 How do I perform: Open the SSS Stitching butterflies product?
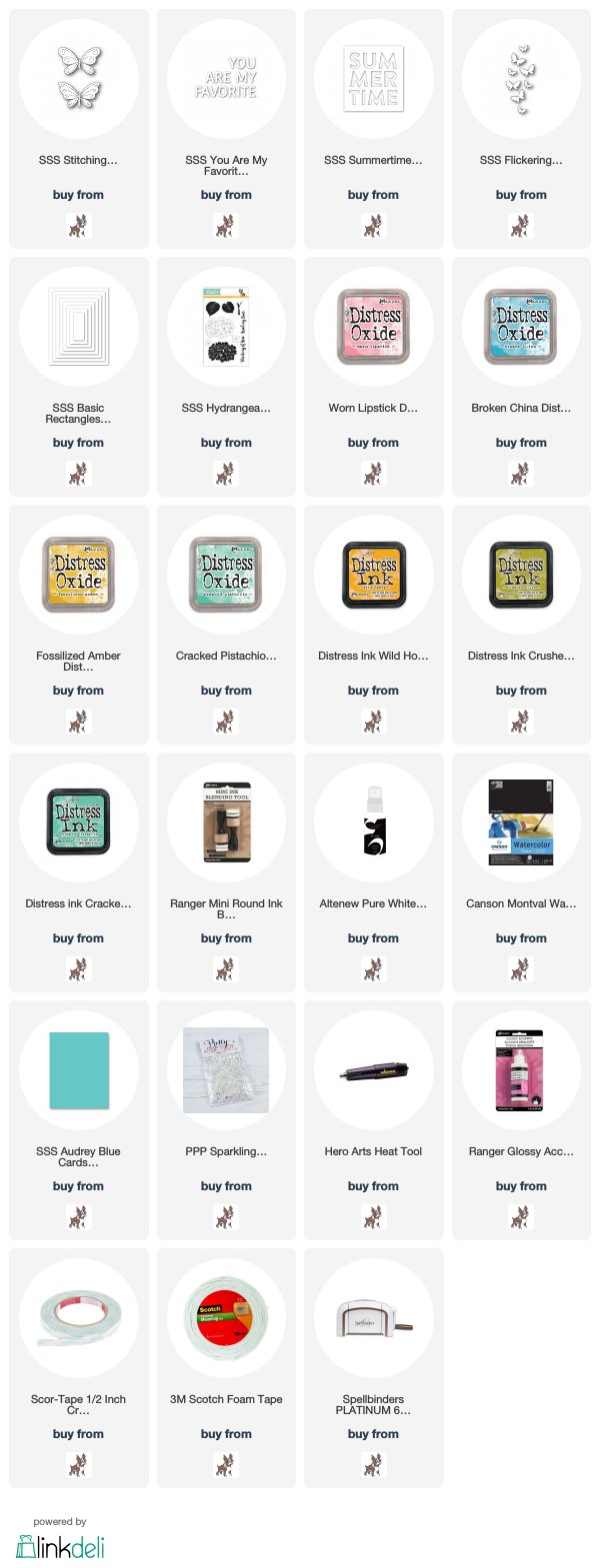pyautogui.click(x=78, y=80)
